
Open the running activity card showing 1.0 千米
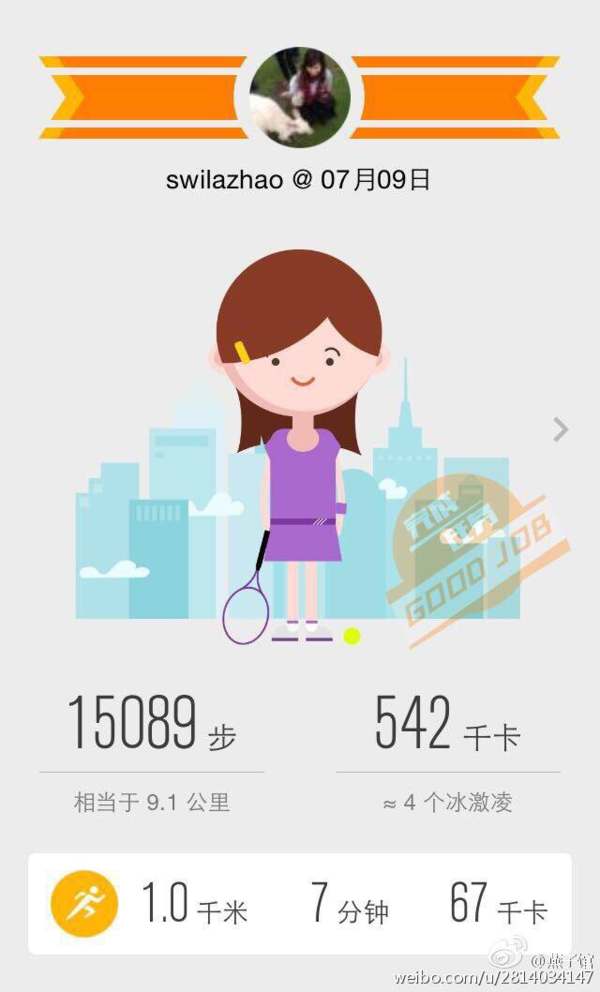[300, 903]
